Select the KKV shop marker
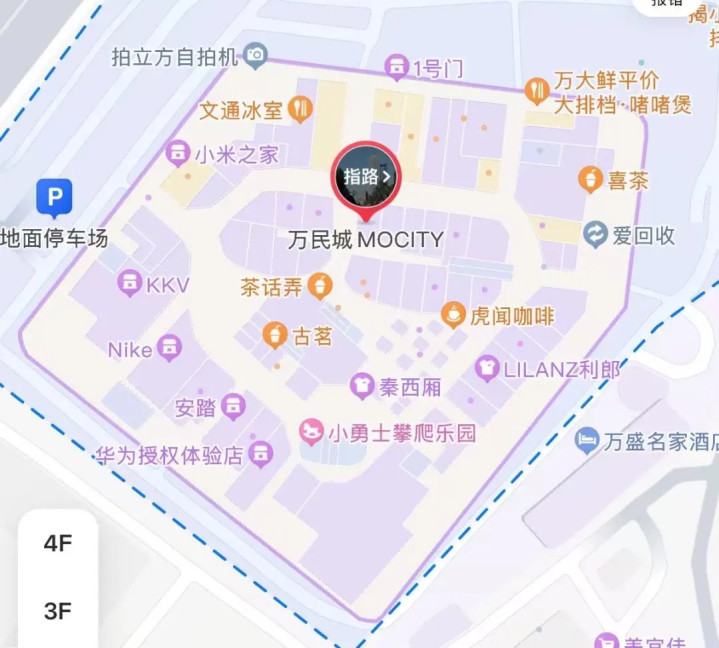The height and width of the screenshot is (648, 719). pos(130,284)
